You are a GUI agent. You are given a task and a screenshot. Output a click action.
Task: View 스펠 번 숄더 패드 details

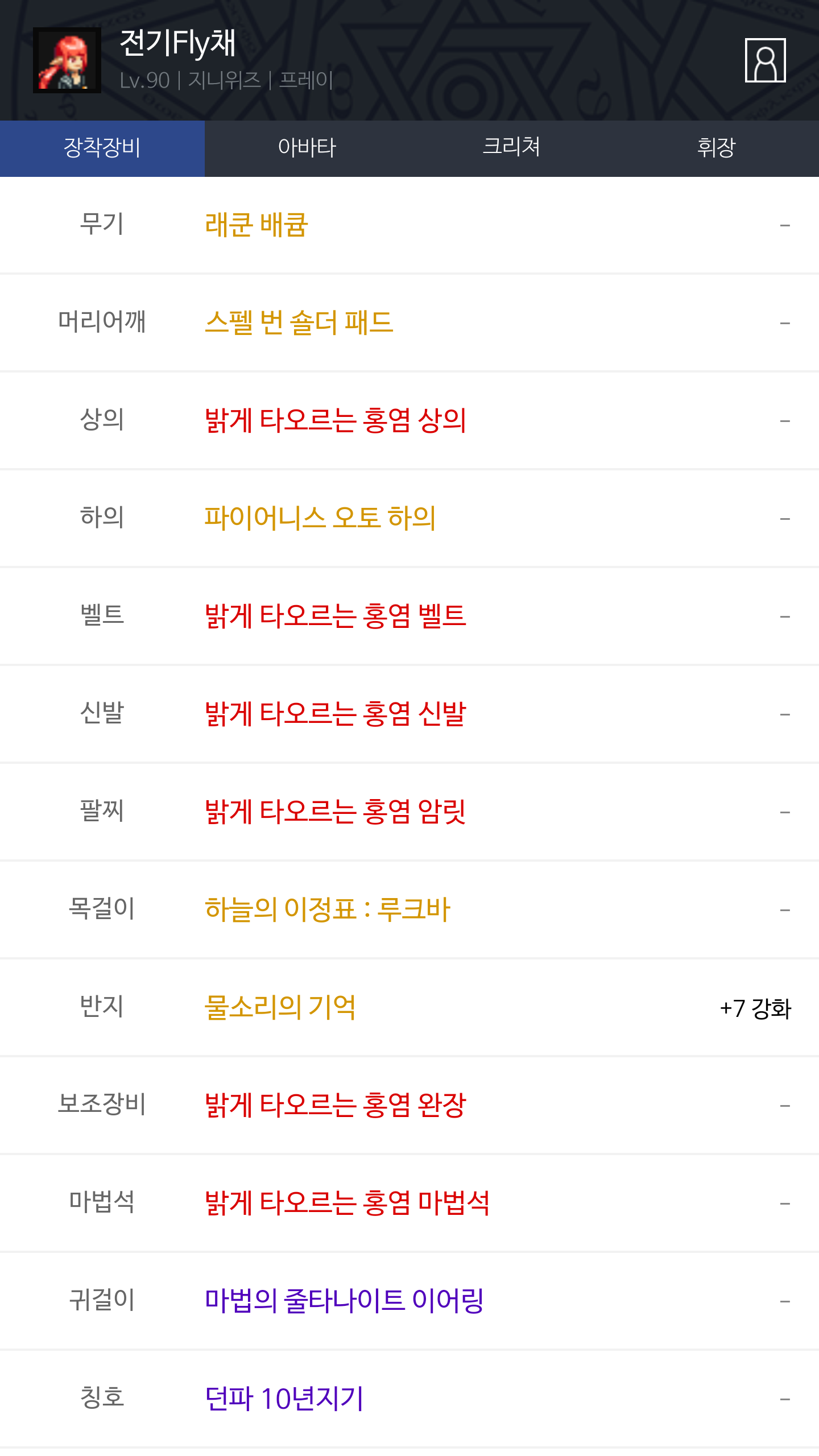coord(299,323)
